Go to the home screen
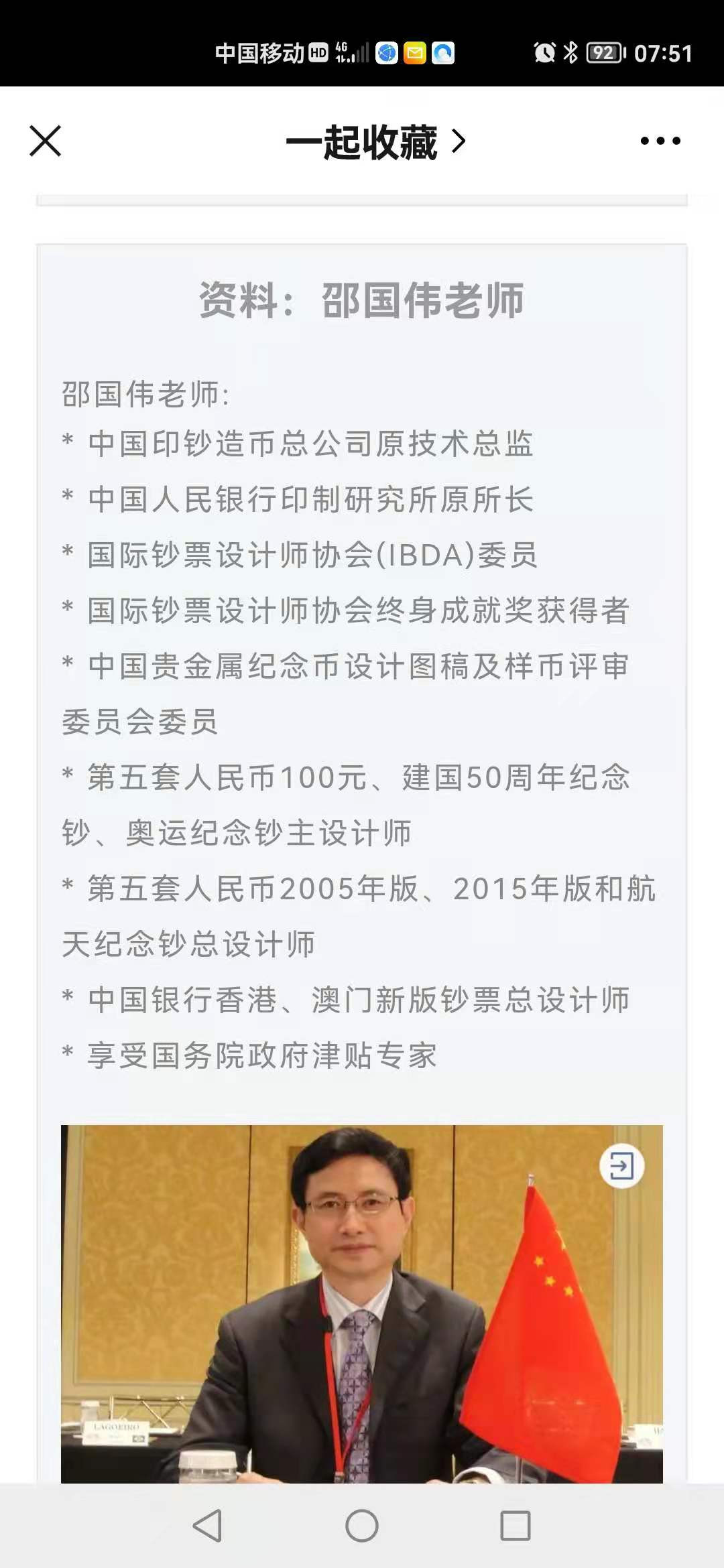The height and width of the screenshot is (1568, 724). tap(362, 1526)
